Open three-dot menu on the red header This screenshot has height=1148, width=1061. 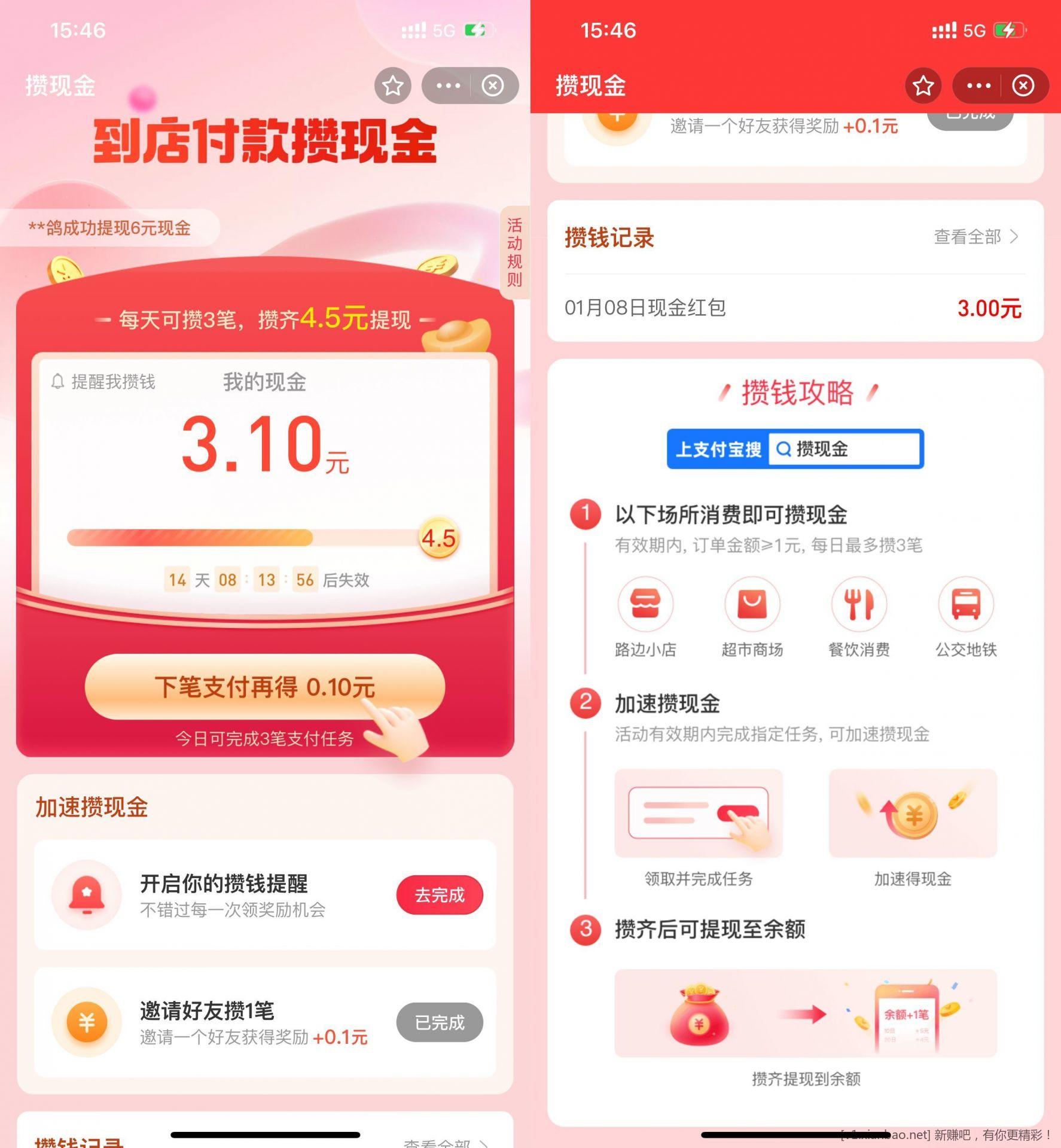(978, 86)
